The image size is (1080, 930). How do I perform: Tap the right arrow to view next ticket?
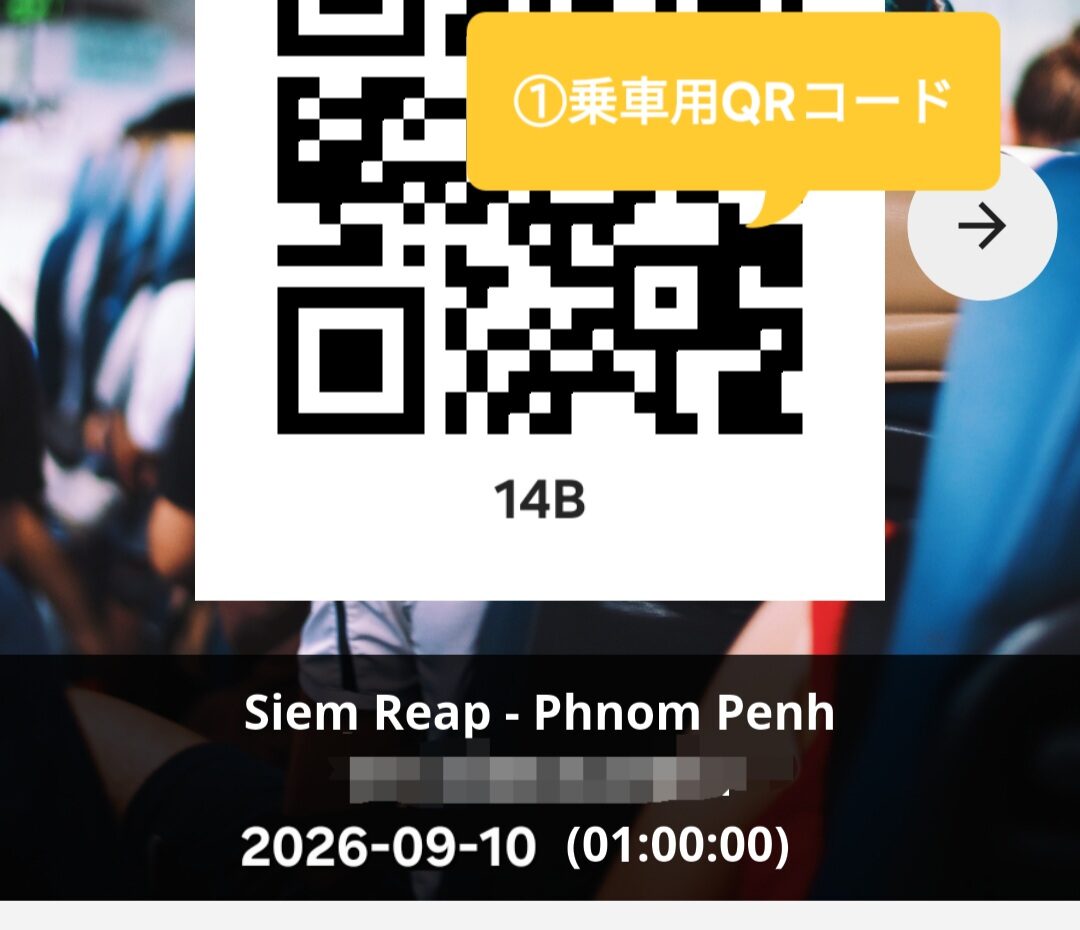coord(982,225)
